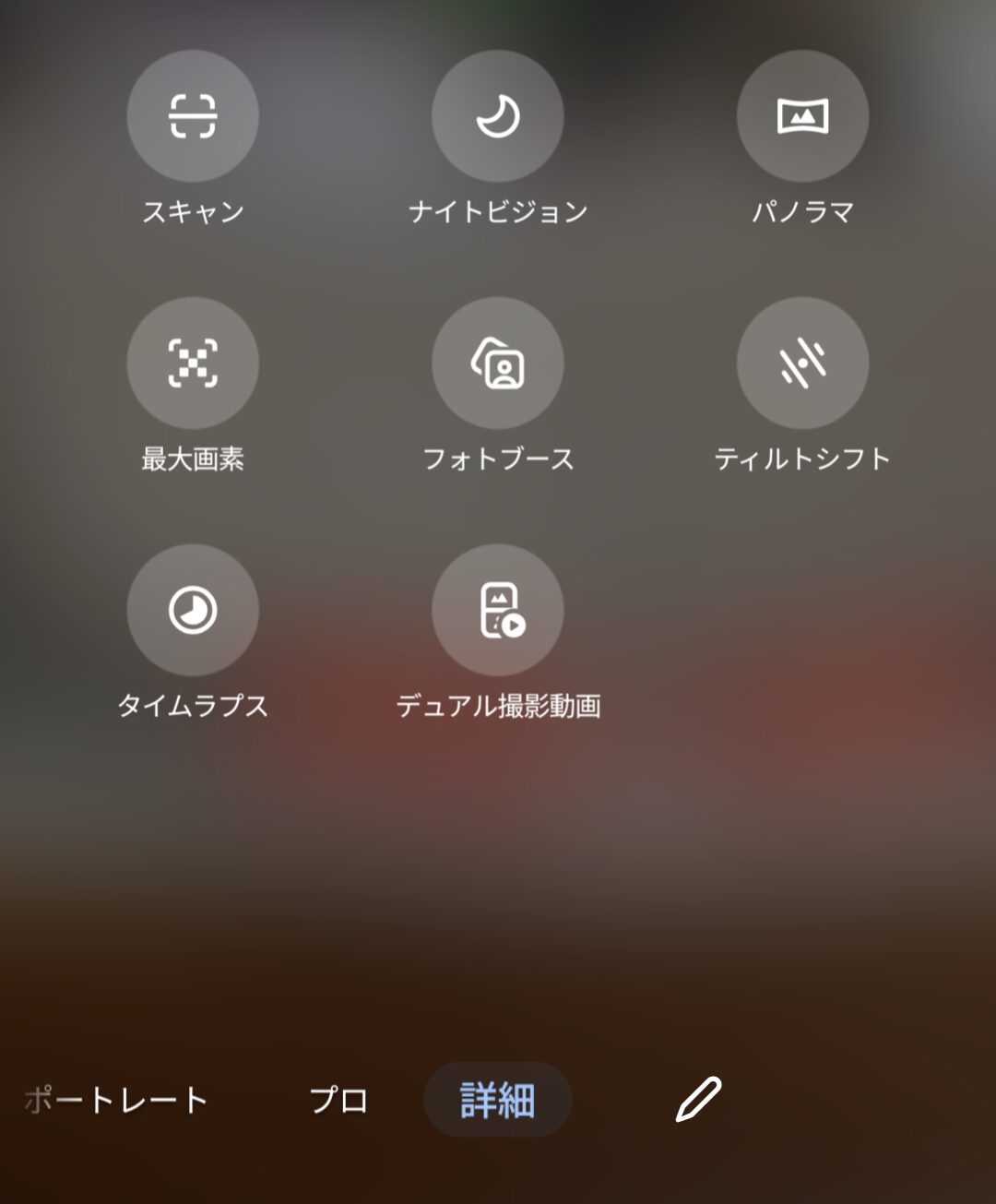This screenshot has height=1204, width=996.
Task: Tap the 詳細 tab
Action: [x=498, y=1100]
